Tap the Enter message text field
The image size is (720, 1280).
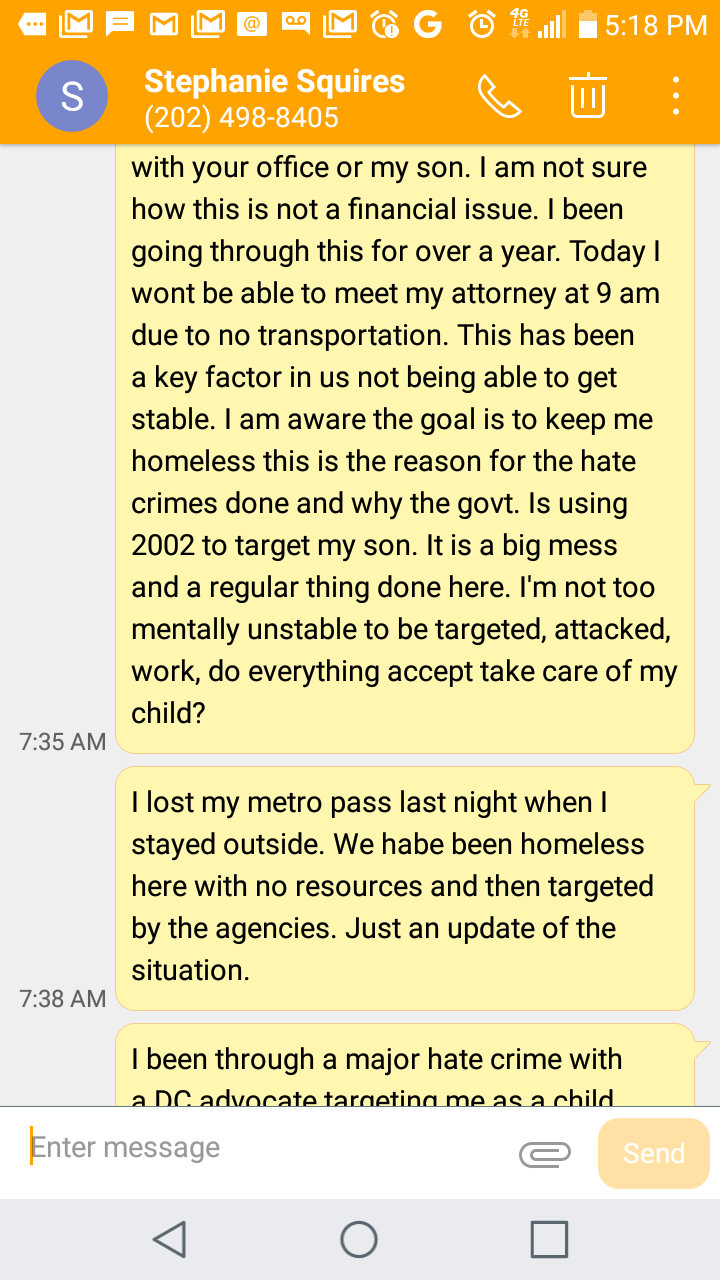click(265, 1148)
